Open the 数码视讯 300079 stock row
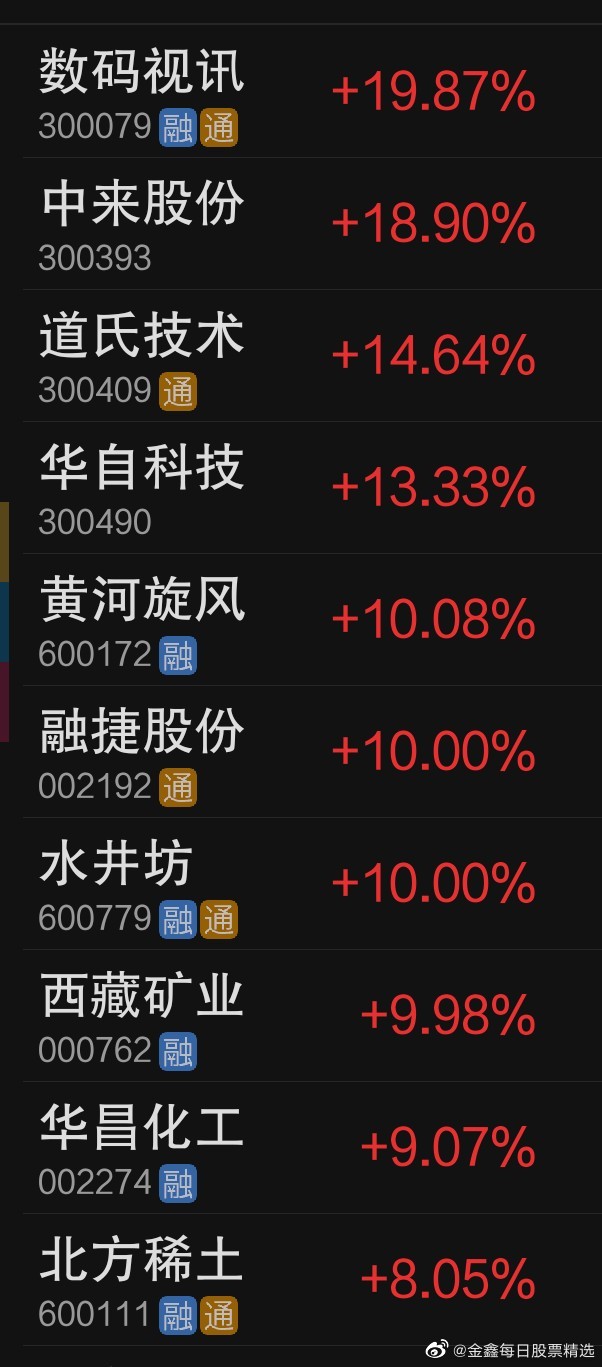Viewport: 602px width, 1367px height. point(312,92)
